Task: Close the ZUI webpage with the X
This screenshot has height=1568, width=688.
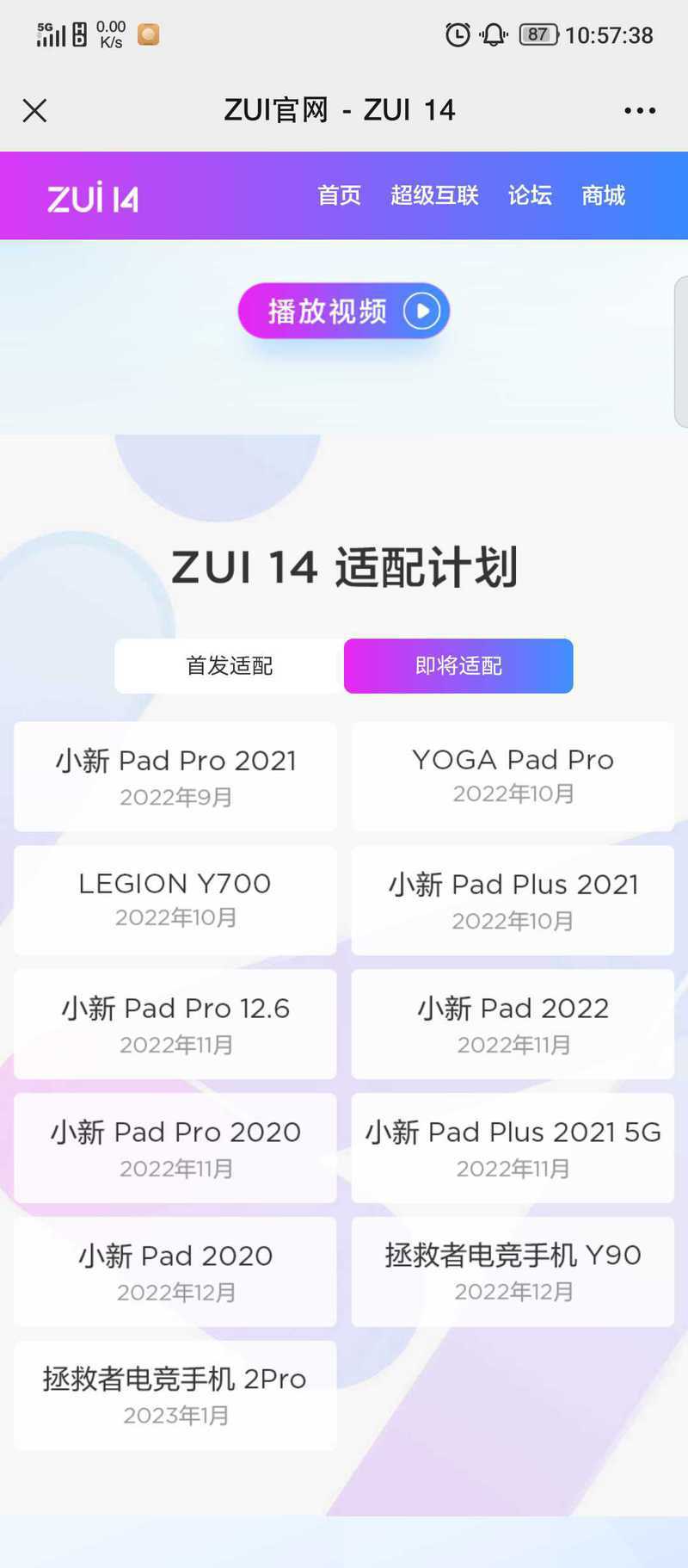Action: [x=34, y=110]
